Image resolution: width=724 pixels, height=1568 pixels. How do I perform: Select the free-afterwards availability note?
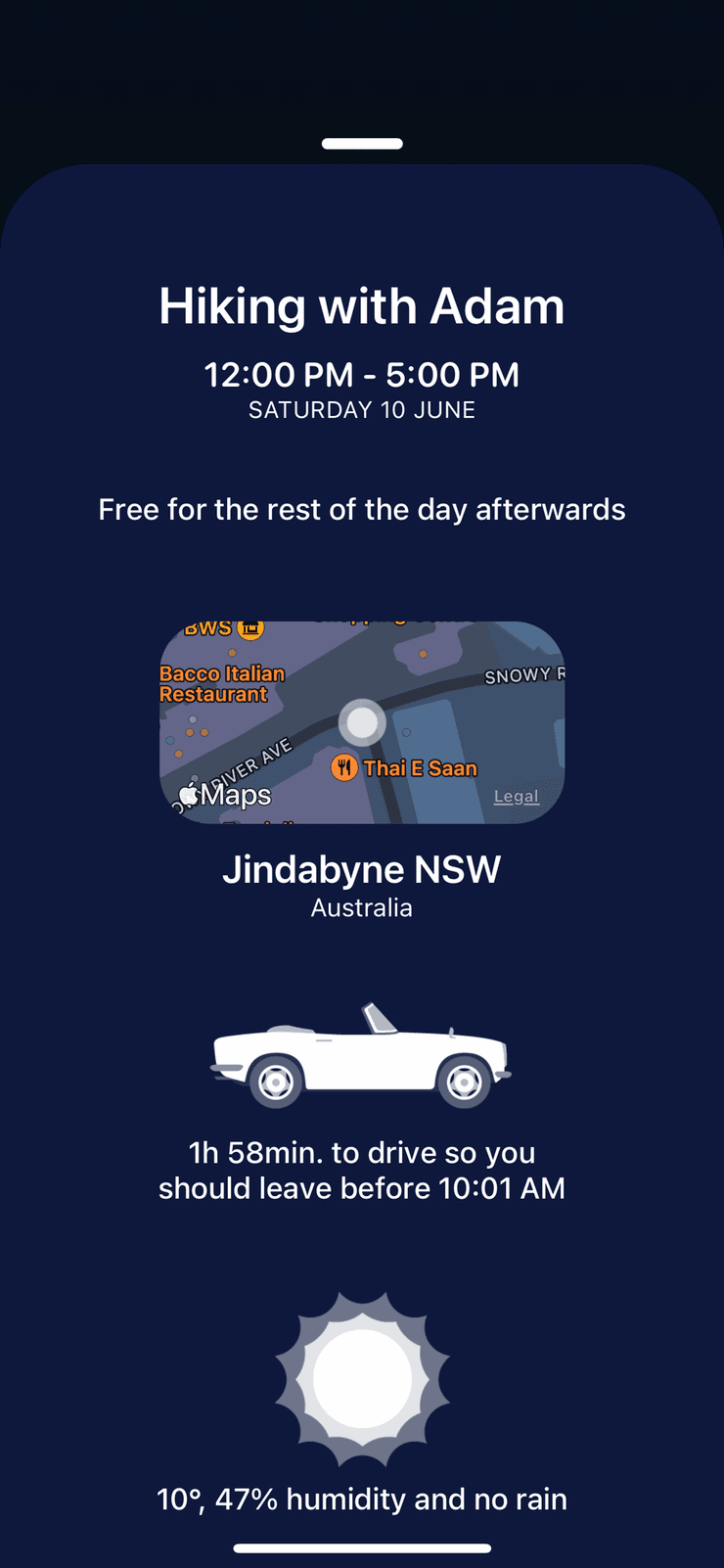coord(362,509)
